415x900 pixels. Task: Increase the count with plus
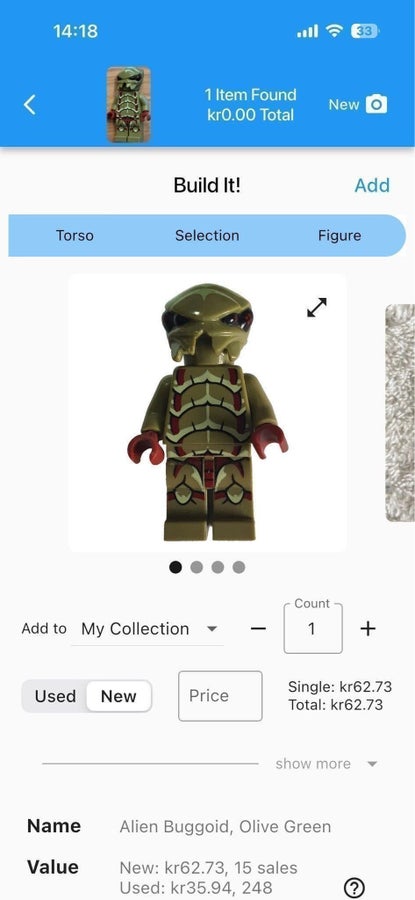[368, 629]
